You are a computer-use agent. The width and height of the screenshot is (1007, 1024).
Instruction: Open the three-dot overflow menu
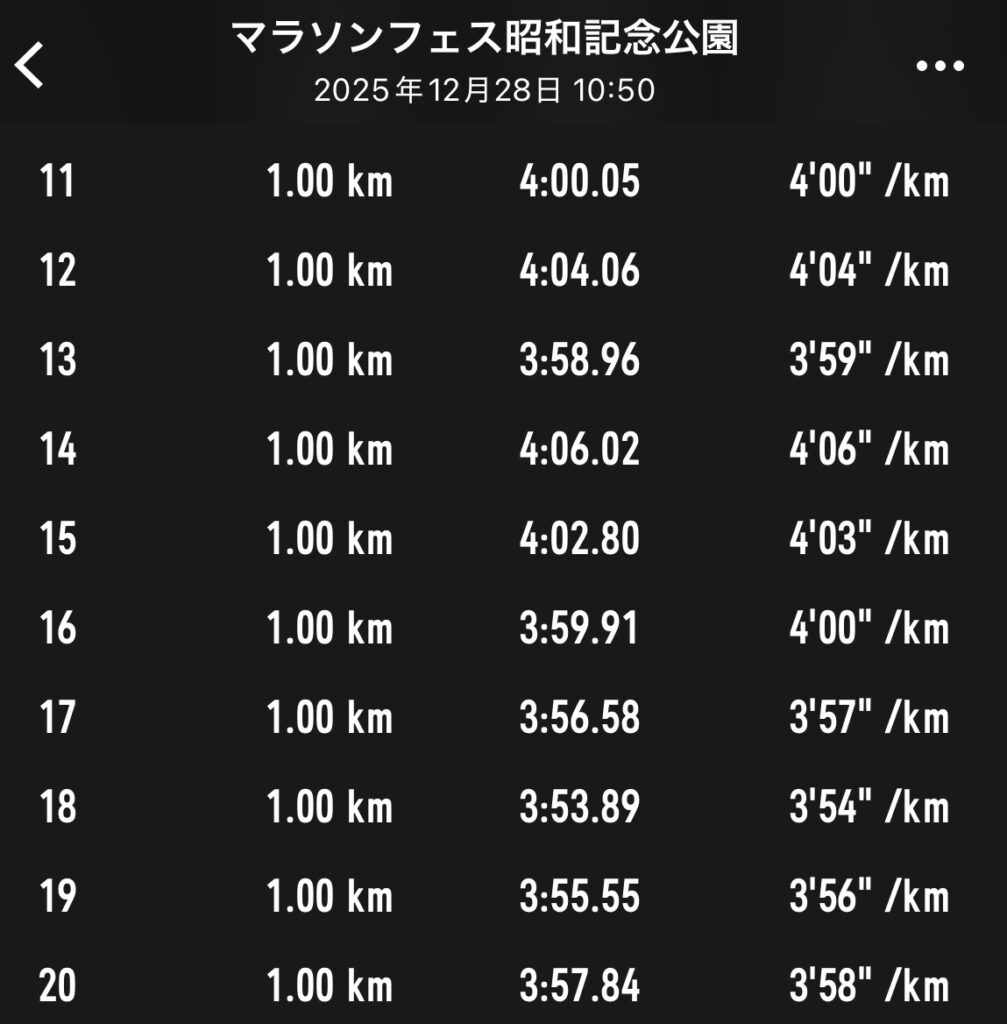940,66
